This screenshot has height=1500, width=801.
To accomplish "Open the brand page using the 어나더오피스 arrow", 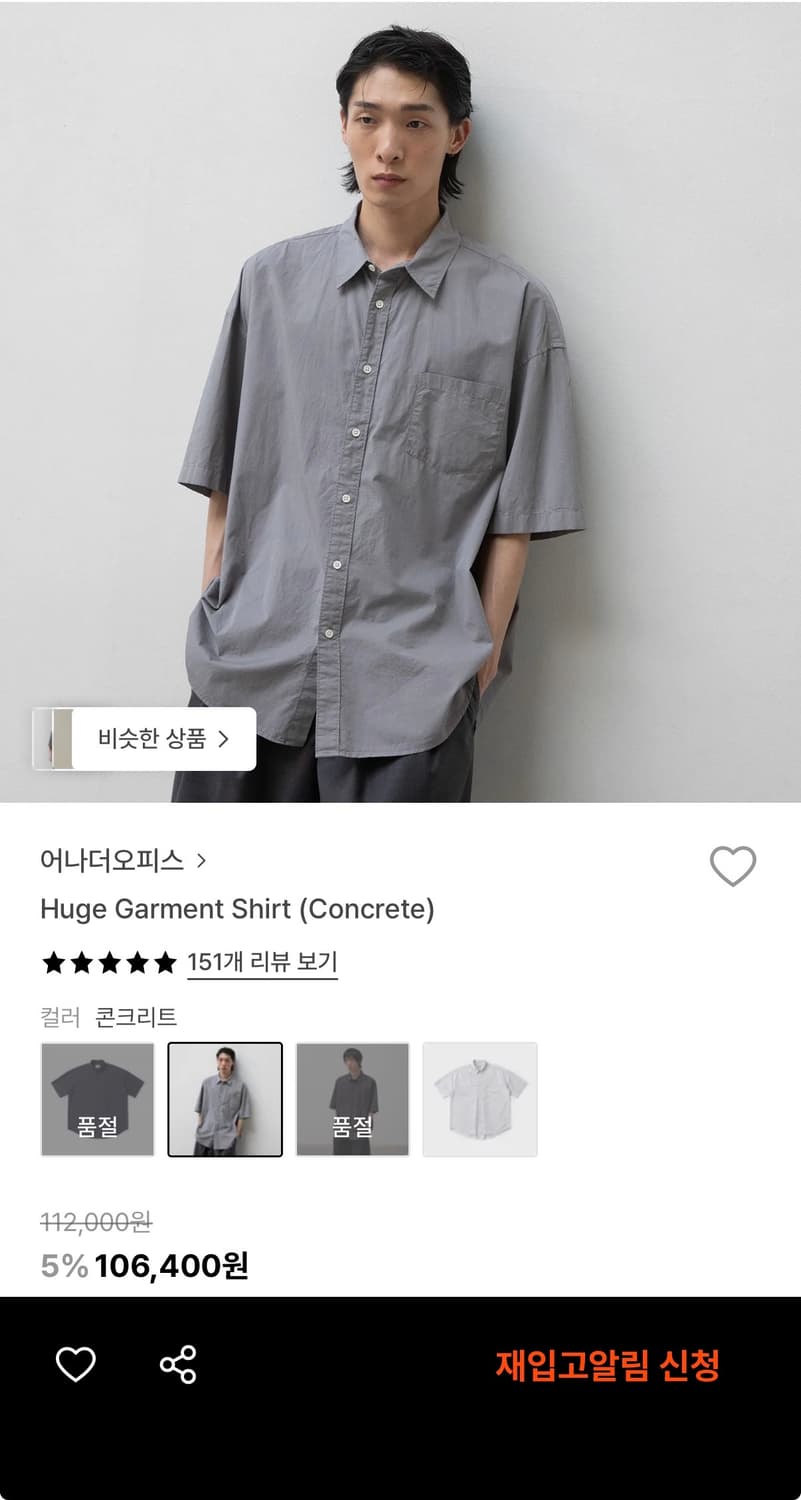I will coord(204,860).
